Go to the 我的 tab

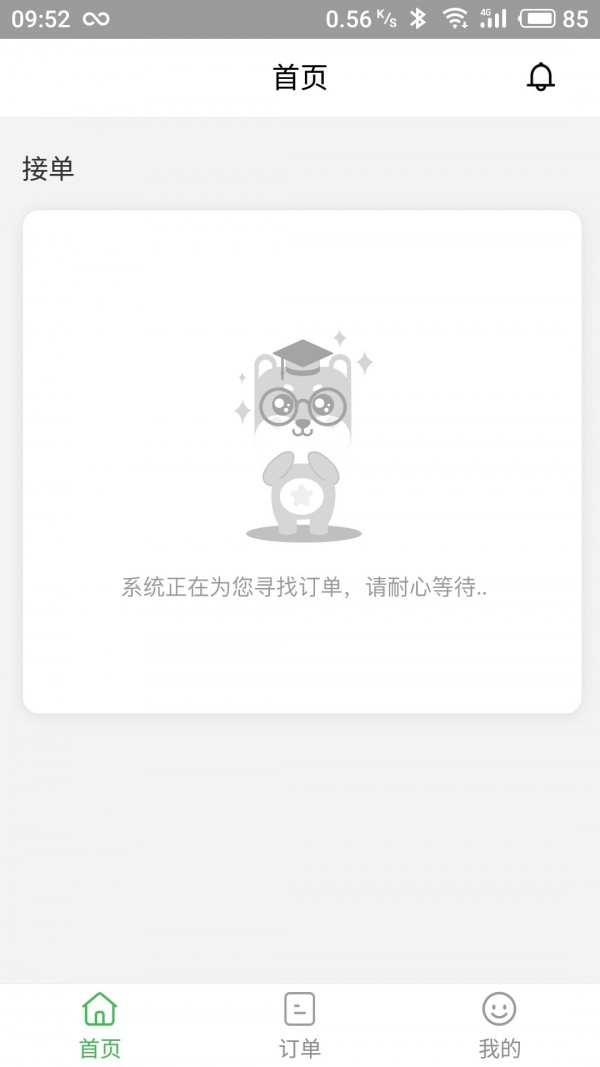click(499, 1024)
